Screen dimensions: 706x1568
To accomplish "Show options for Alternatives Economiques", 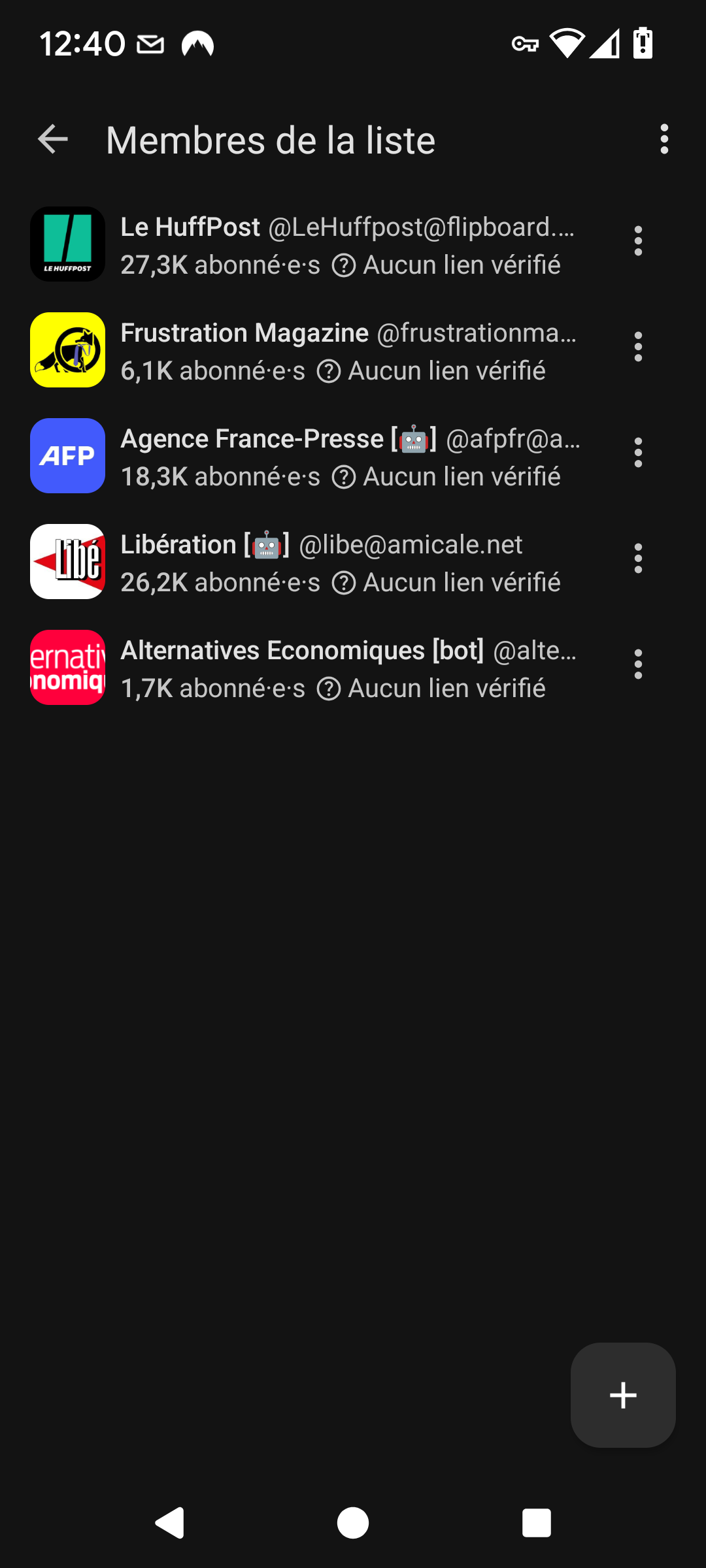I will (x=638, y=664).
